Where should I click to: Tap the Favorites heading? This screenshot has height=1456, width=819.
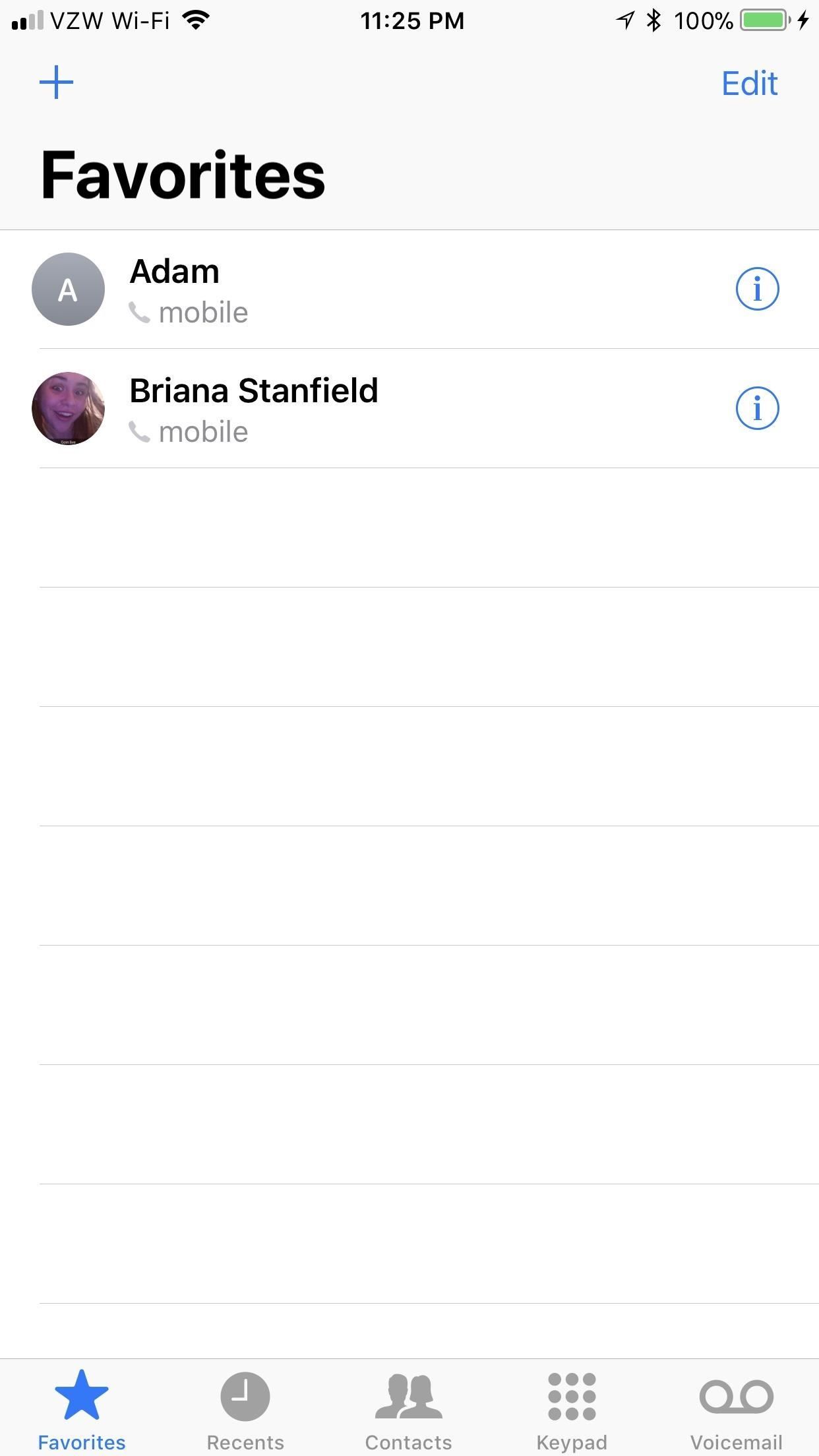[x=183, y=174]
